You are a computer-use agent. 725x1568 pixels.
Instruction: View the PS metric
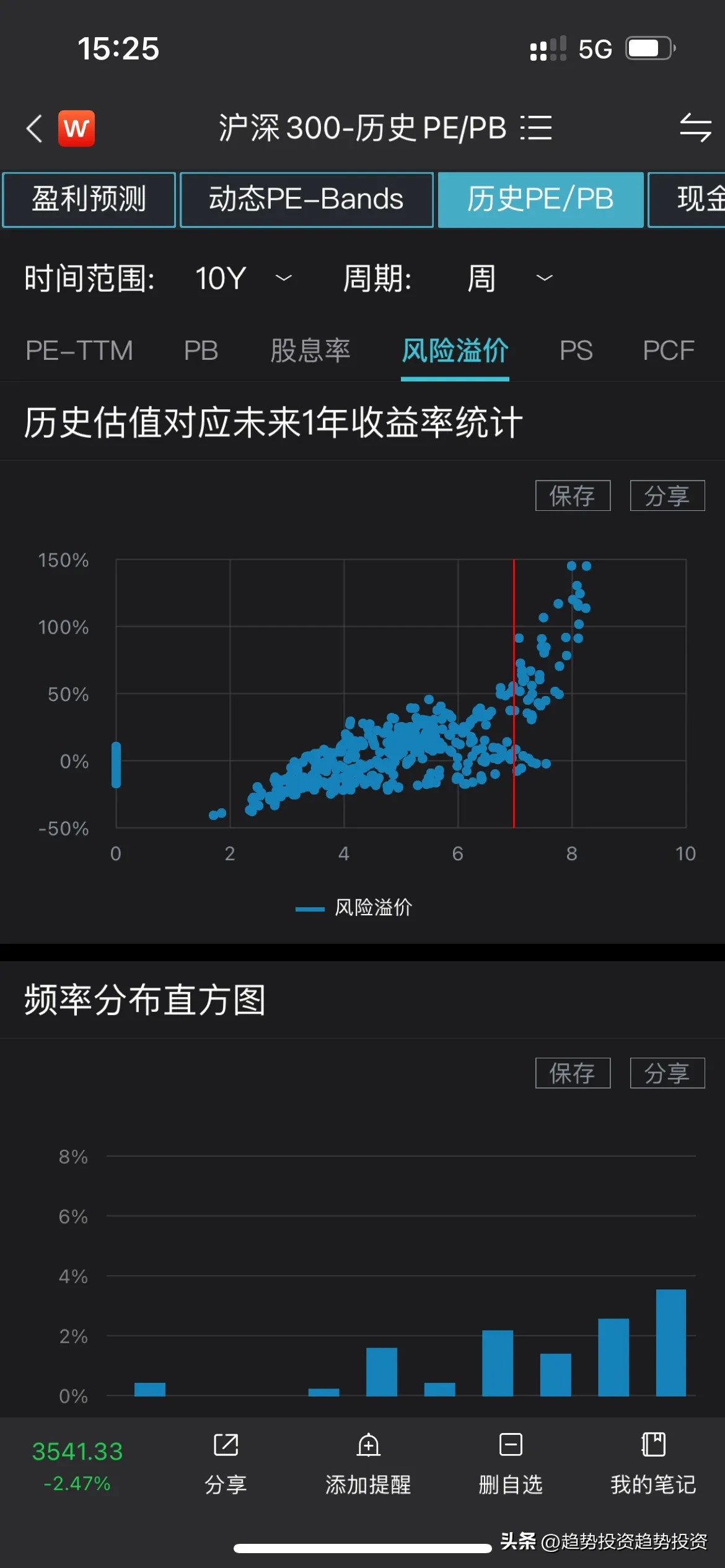[576, 351]
